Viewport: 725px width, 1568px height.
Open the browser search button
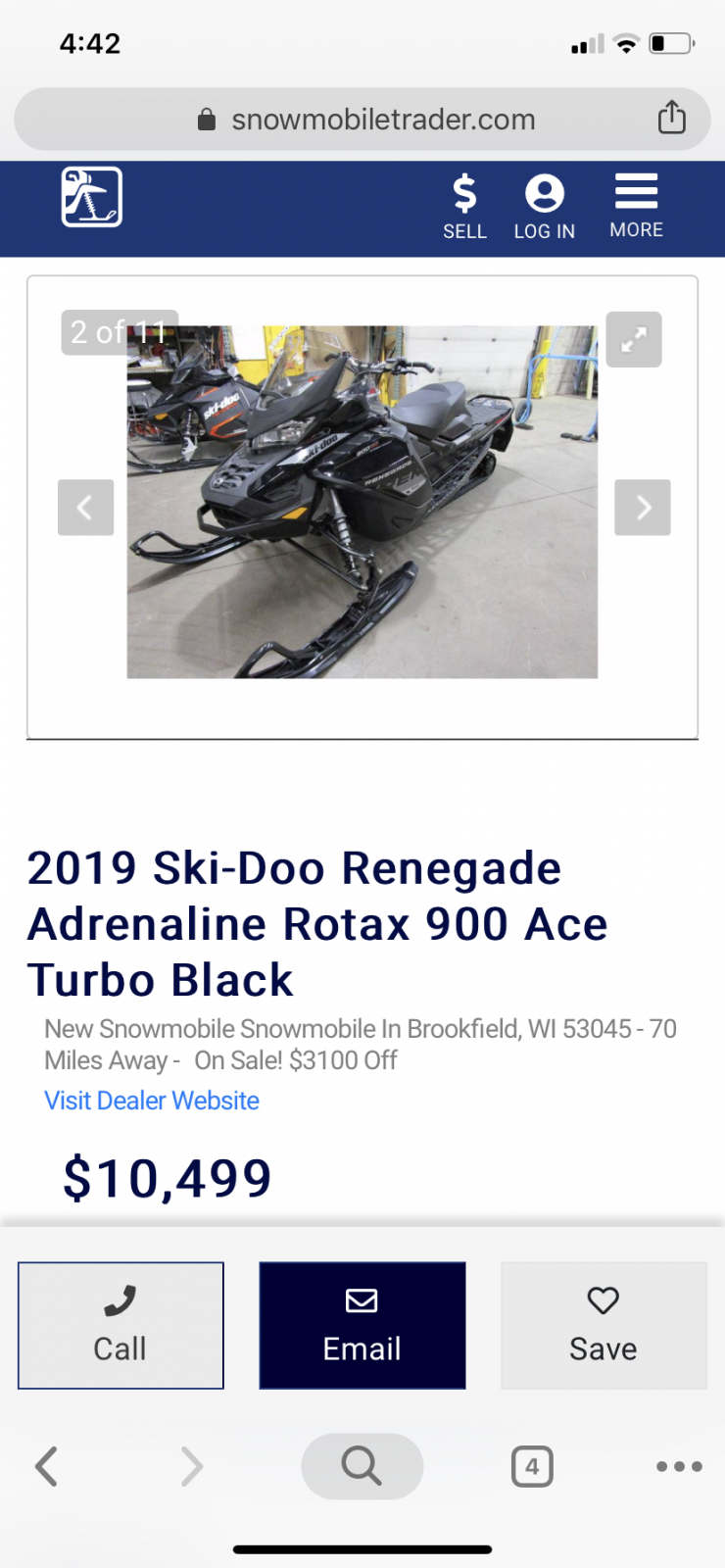pyautogui.click(x=362, y=1466)
